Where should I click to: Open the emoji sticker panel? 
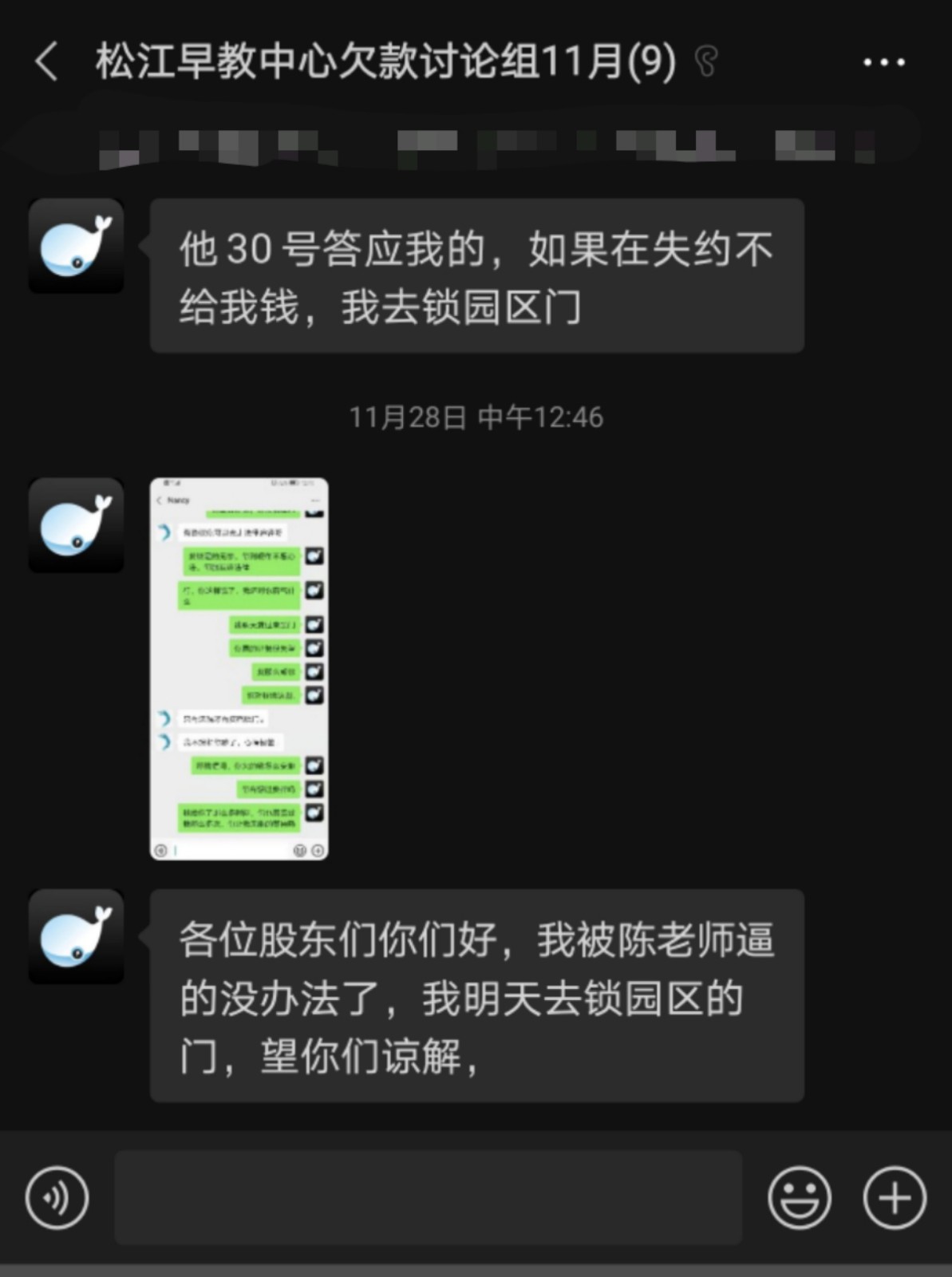click(x=799, y=1197)
